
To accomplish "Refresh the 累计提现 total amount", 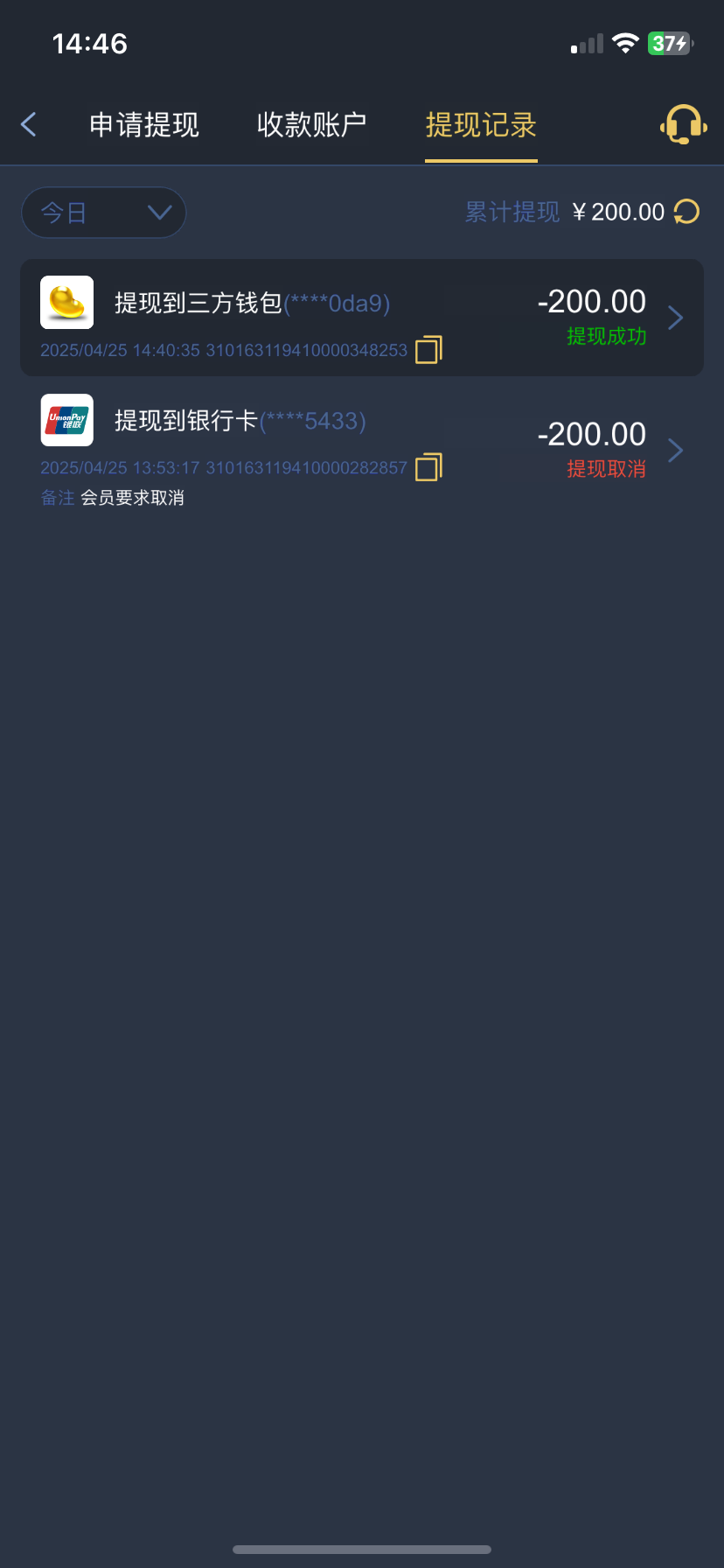I will coord(687,212).
